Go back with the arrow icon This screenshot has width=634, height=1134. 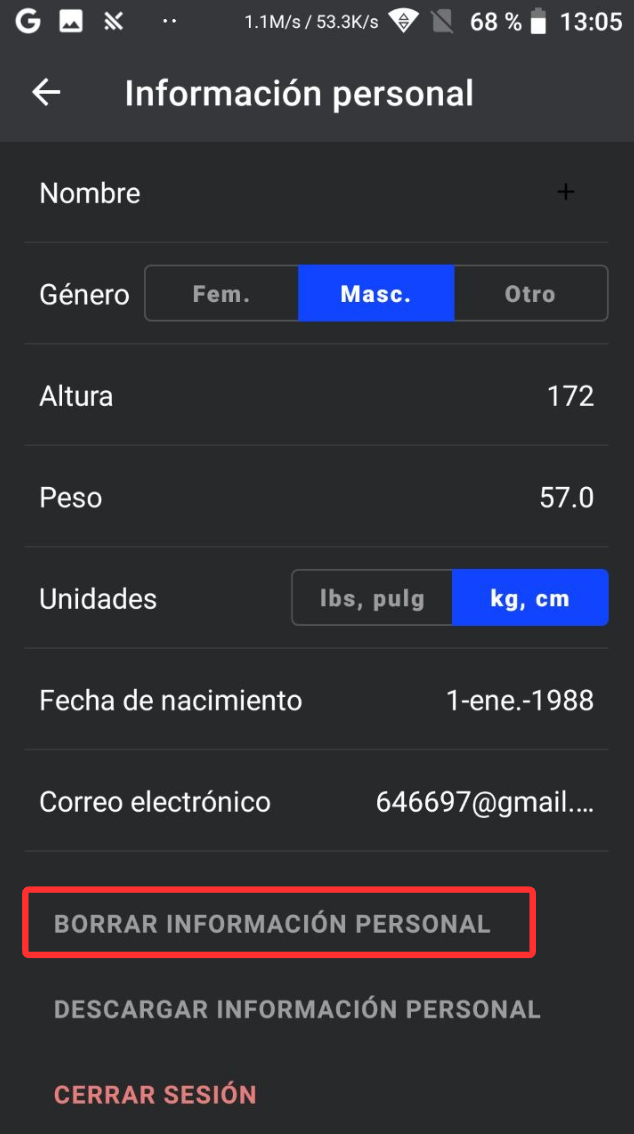coord(46,93)
